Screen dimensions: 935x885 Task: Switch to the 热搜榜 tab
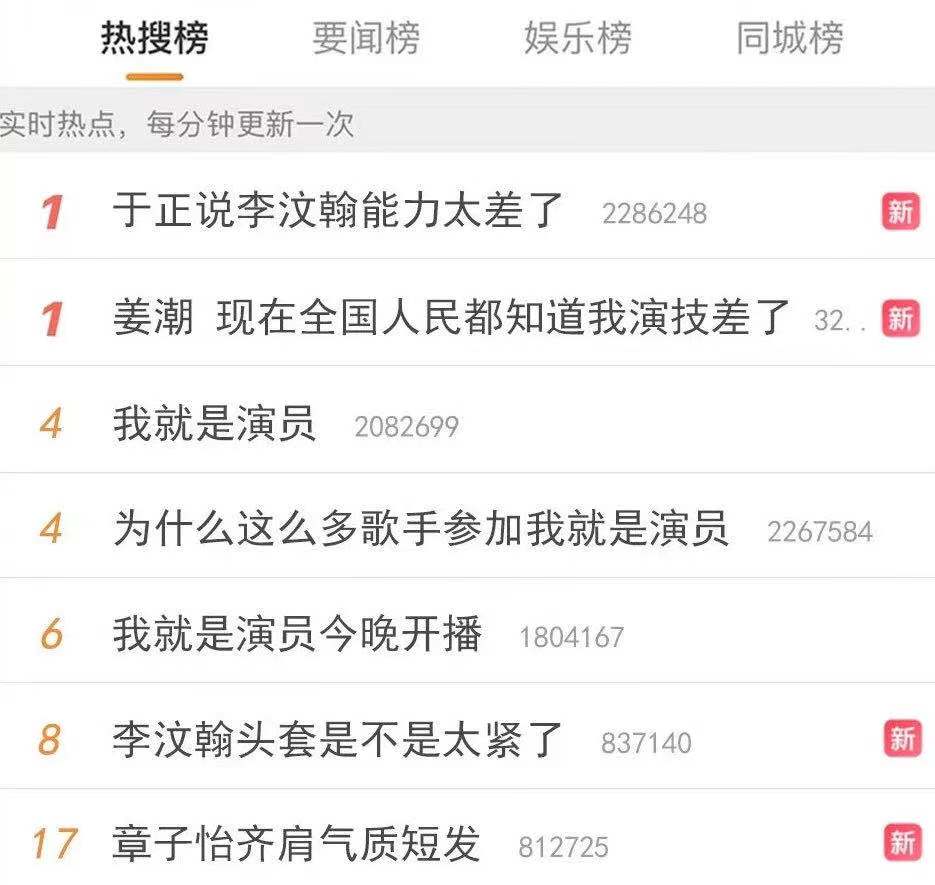(x=155, y=39)
